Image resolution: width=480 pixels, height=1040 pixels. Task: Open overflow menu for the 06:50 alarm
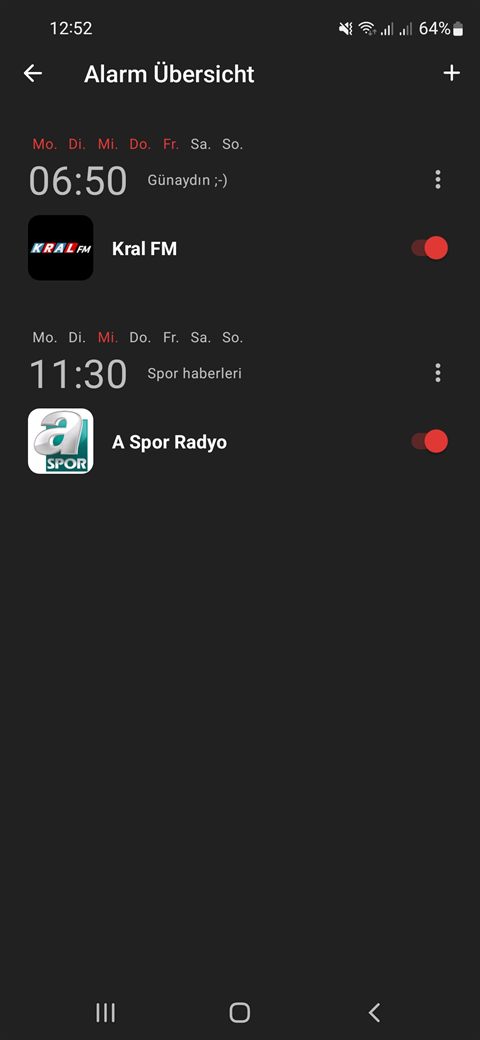438,179
